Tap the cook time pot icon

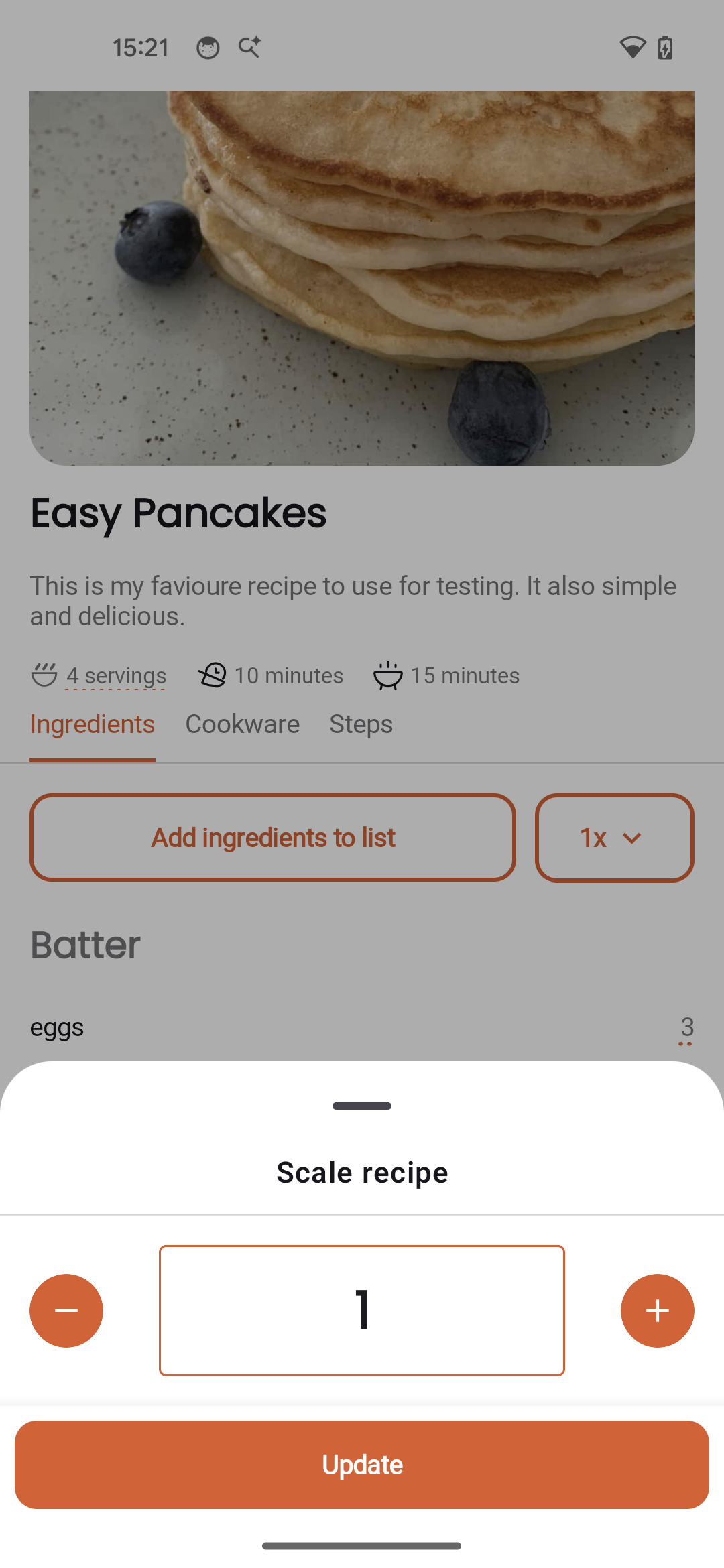[x=387, y=675]
